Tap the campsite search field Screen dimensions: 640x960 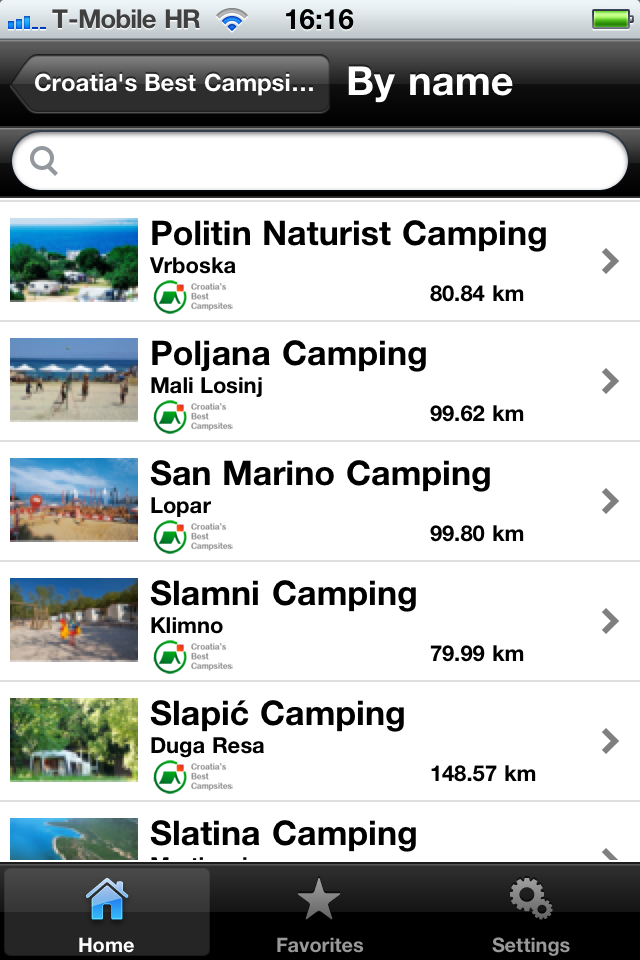click(320, 161)
